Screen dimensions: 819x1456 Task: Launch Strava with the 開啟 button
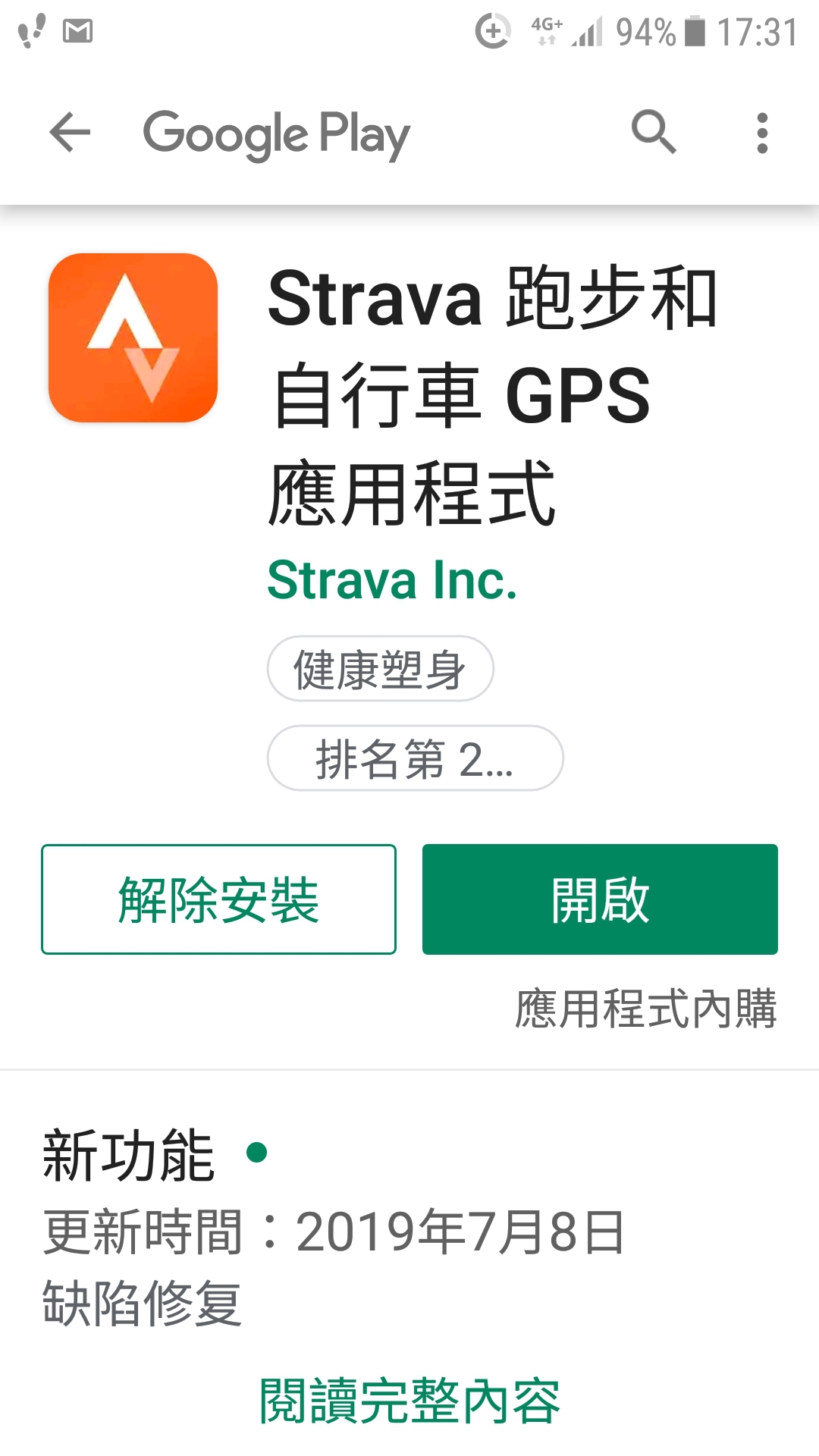[x=600, y=899]
